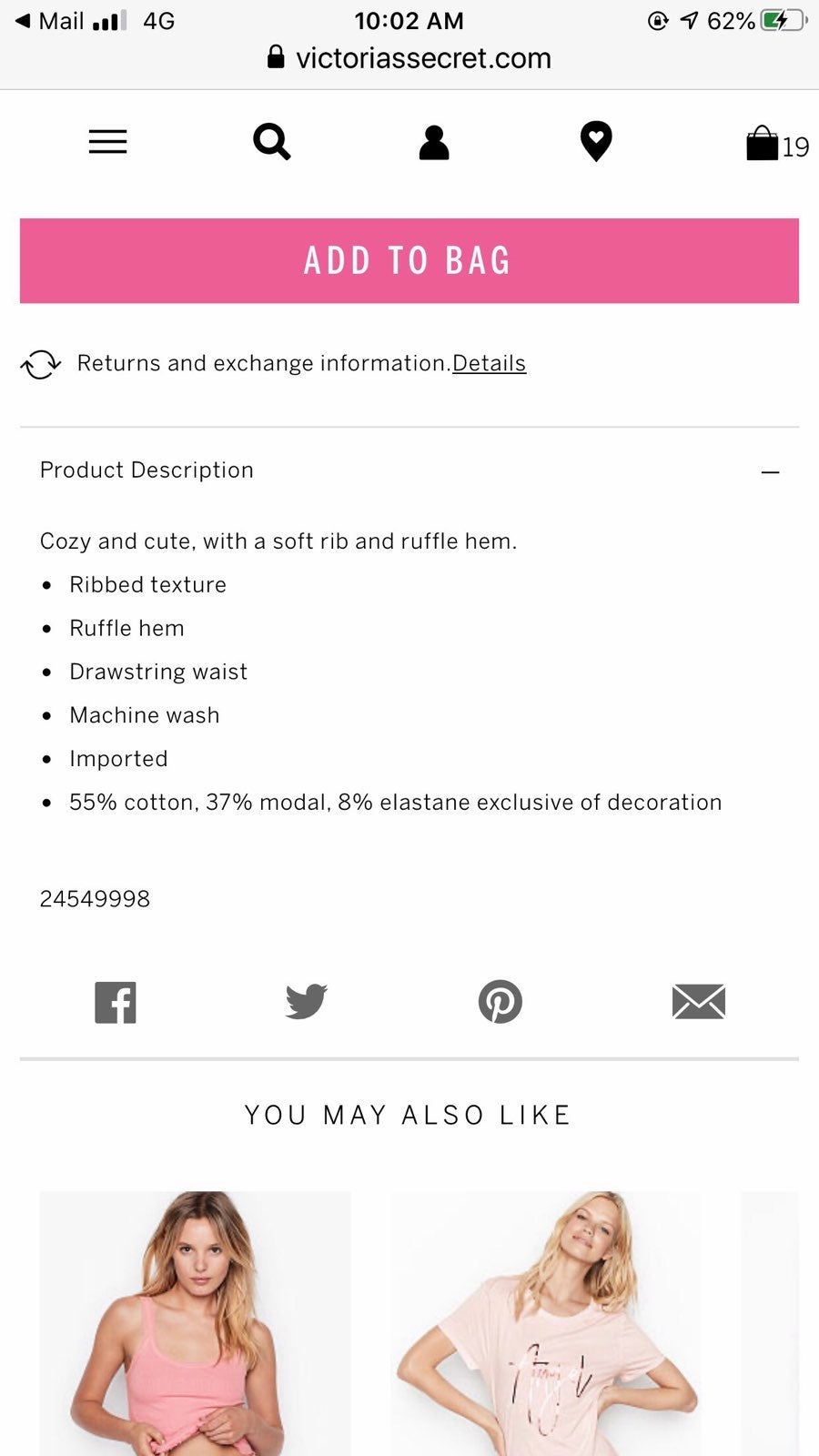Tap Add to Bag
The height and width of the screenshot is (1456, 819).
(409, 260)
